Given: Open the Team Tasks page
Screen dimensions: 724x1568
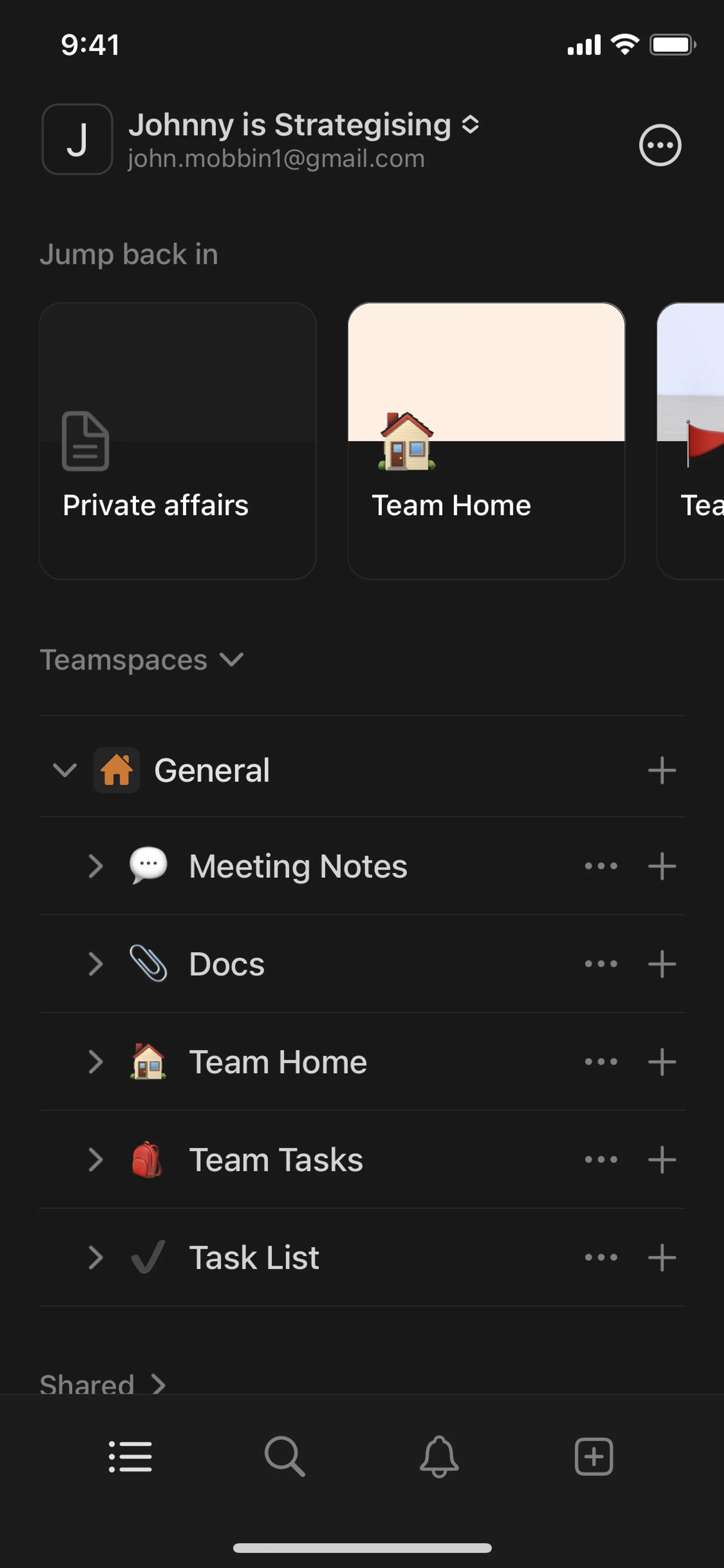Looking at the screenshot, I should point(276,1159).
